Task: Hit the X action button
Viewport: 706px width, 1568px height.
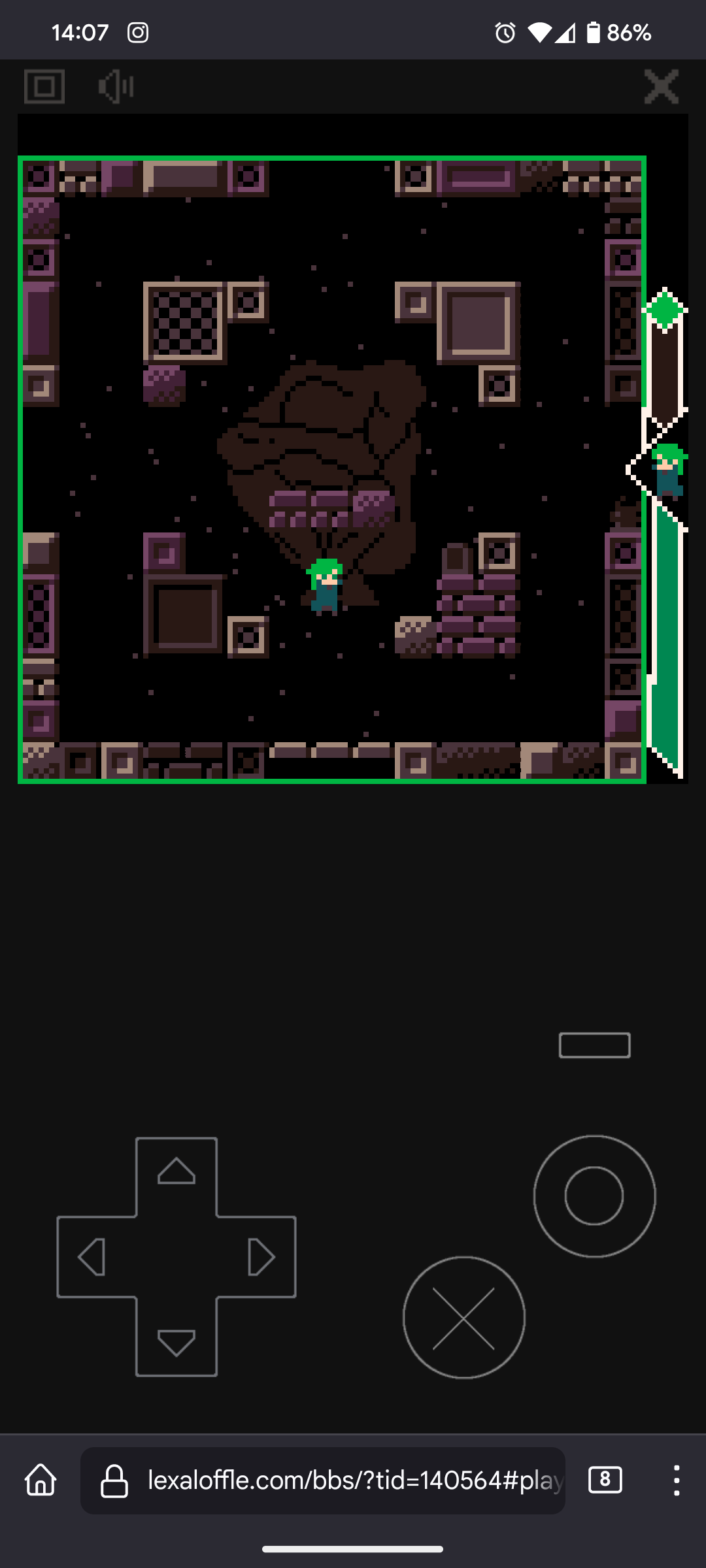Action: point(464,1317)
